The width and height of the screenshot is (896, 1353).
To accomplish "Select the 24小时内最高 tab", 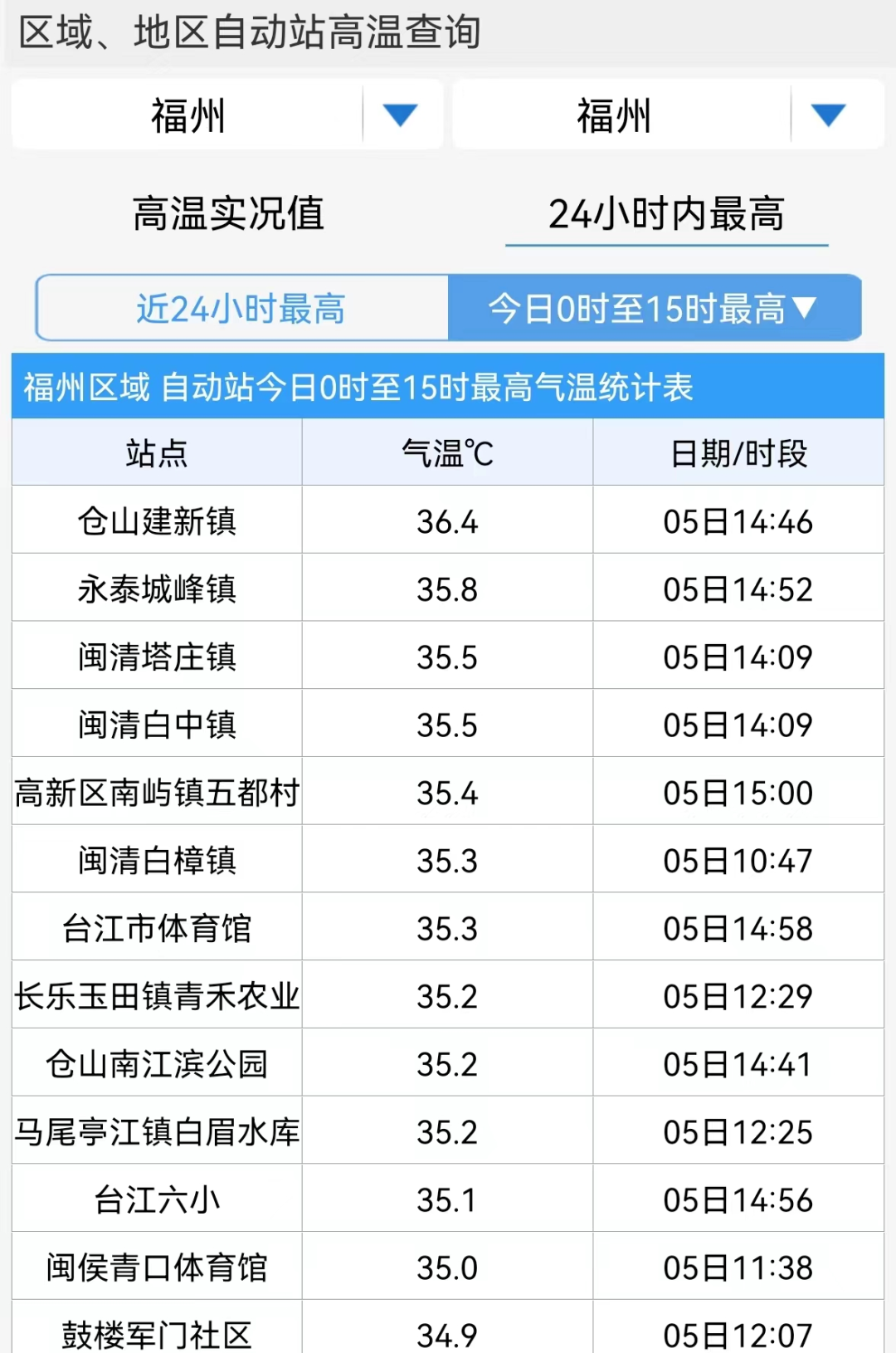I will click(666, 213).
